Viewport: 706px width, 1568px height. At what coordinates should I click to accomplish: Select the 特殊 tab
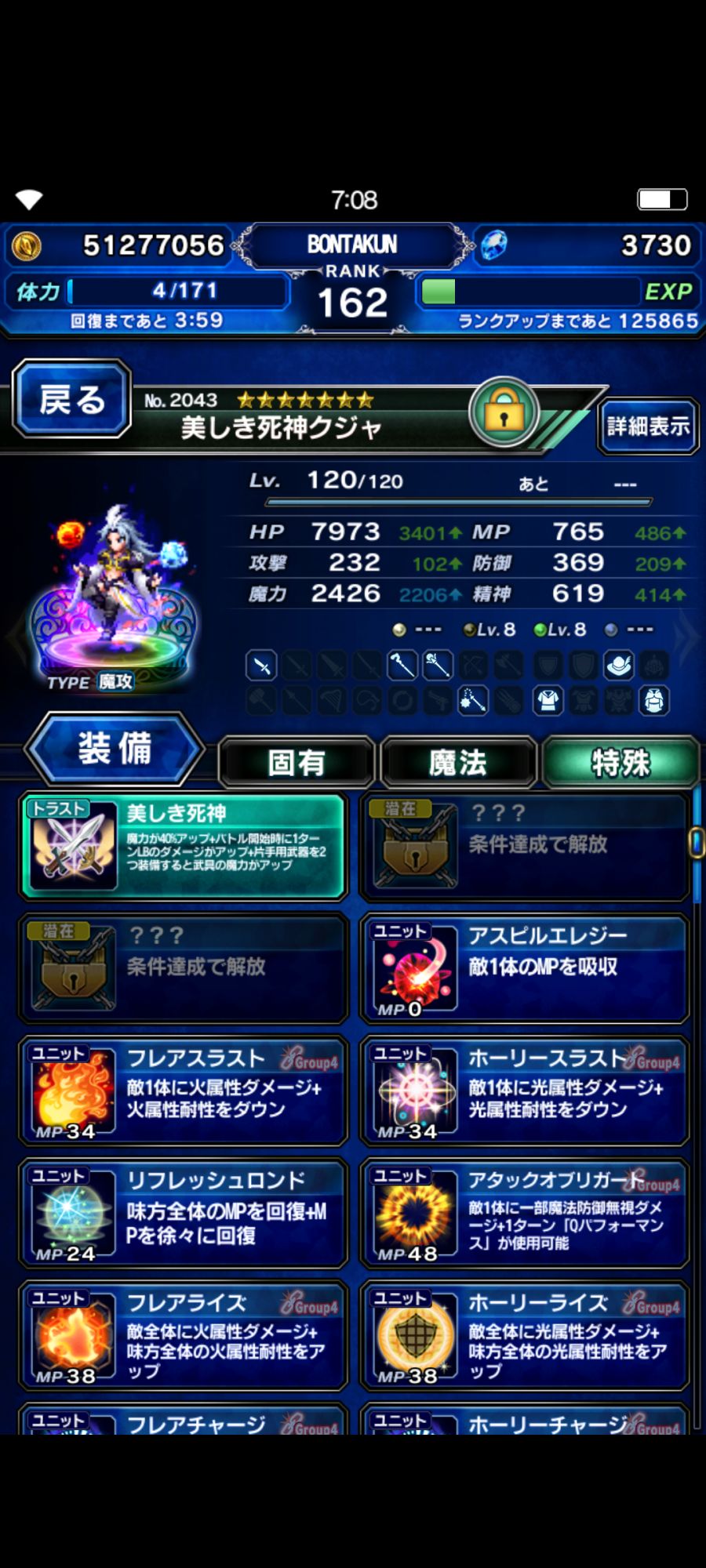[x=620, y=762]
